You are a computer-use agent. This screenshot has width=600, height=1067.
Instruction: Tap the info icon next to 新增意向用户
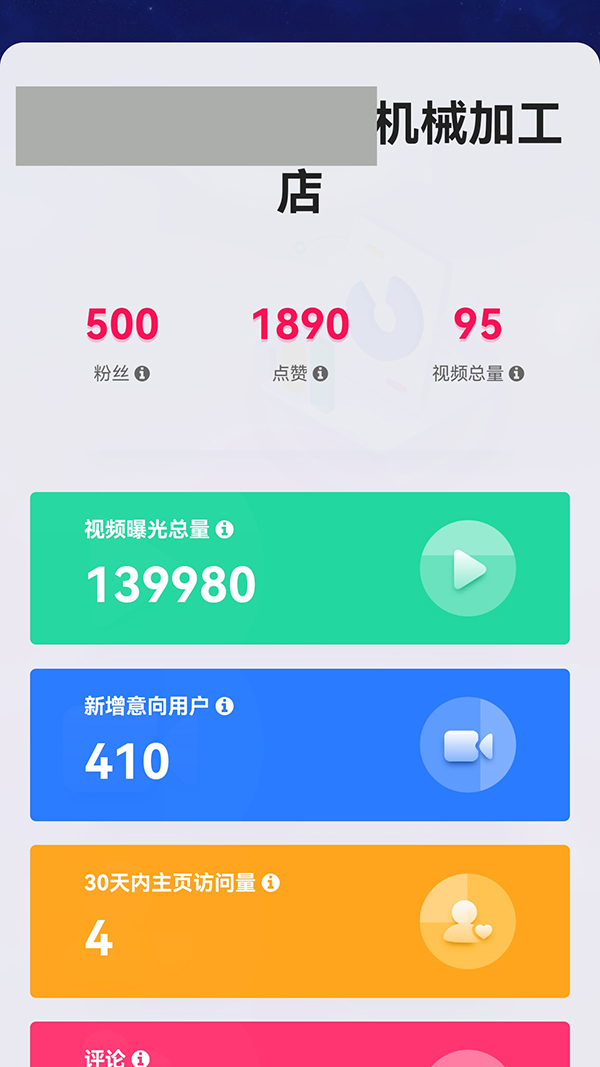[225, 706]
